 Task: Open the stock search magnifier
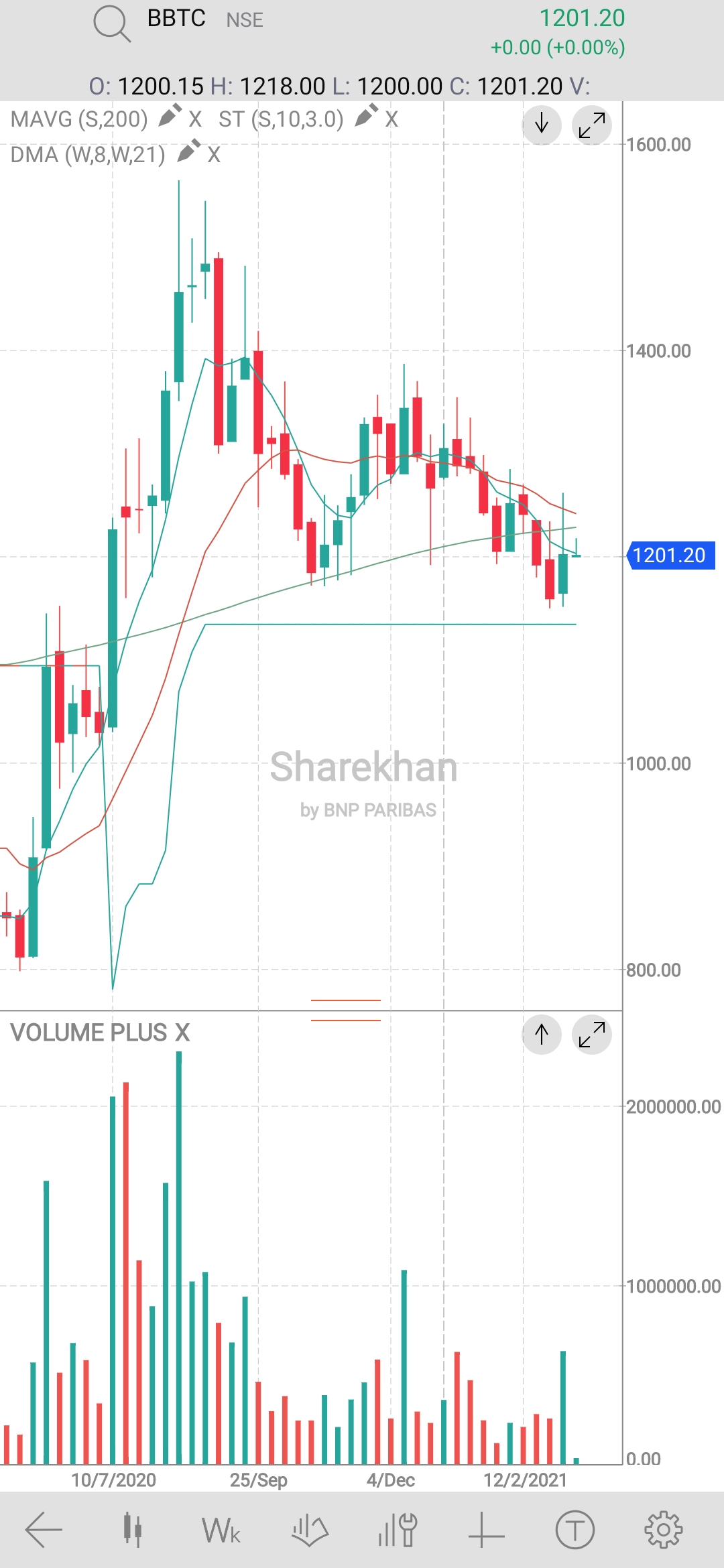111,23
